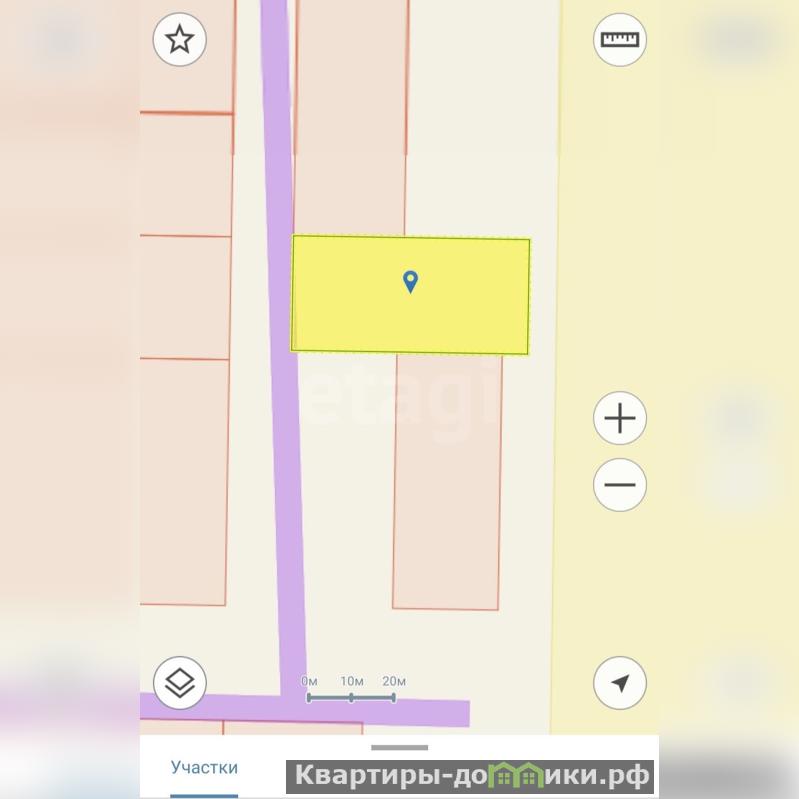Image resolution: width=799 pixels, height=799 pixels.
Task: Center the map on my location
Action: (620, 684)
